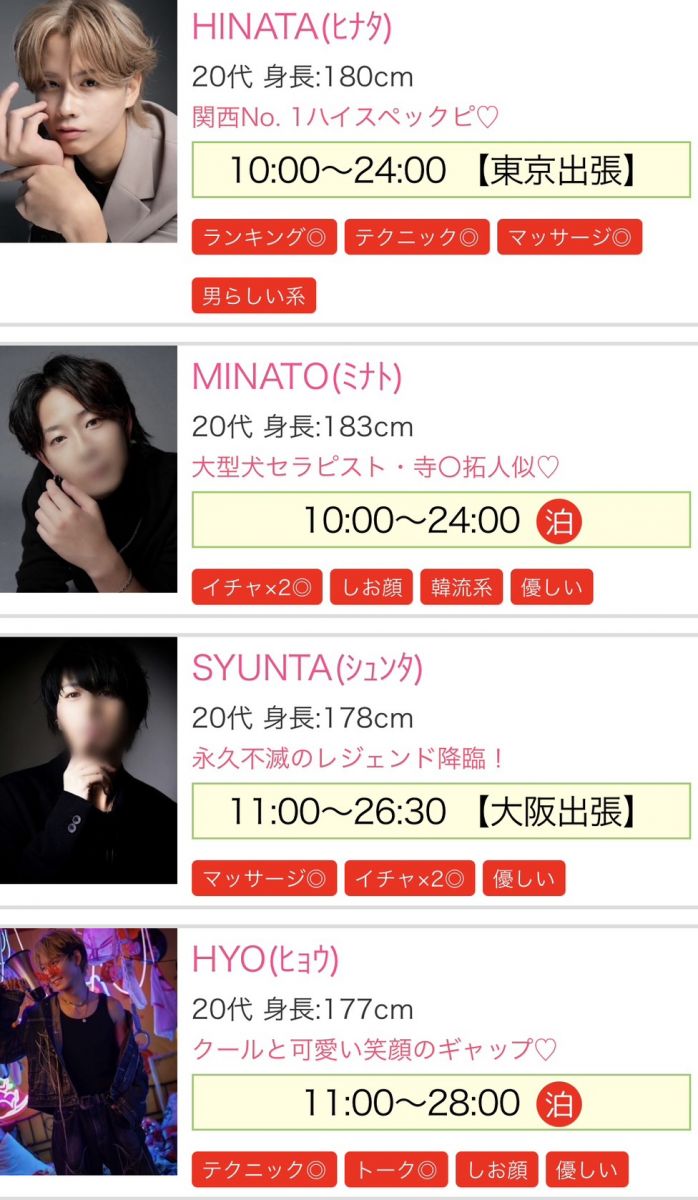
Task: Select the トーク◎ tag under HYO
Action: pos(396,1169)
